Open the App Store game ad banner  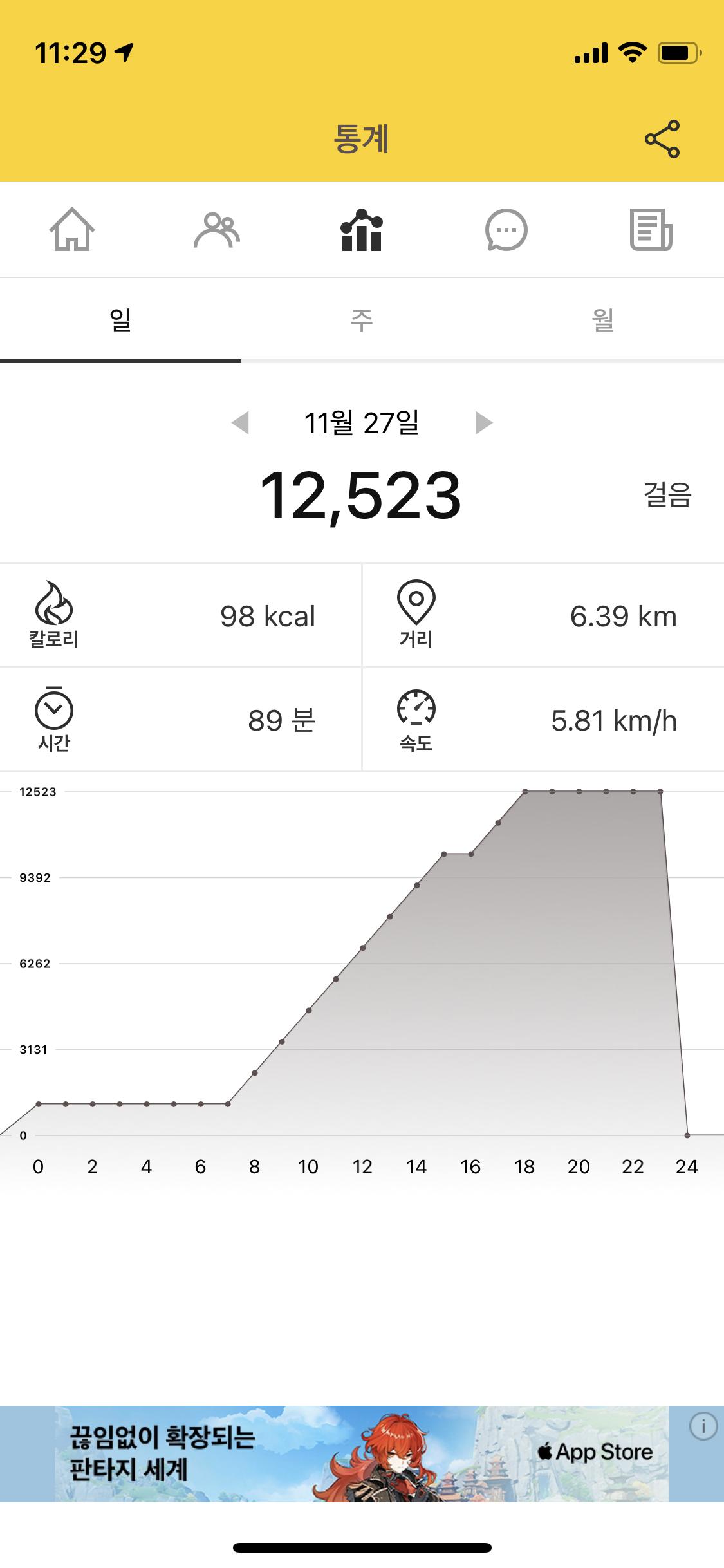[360, 1453]
